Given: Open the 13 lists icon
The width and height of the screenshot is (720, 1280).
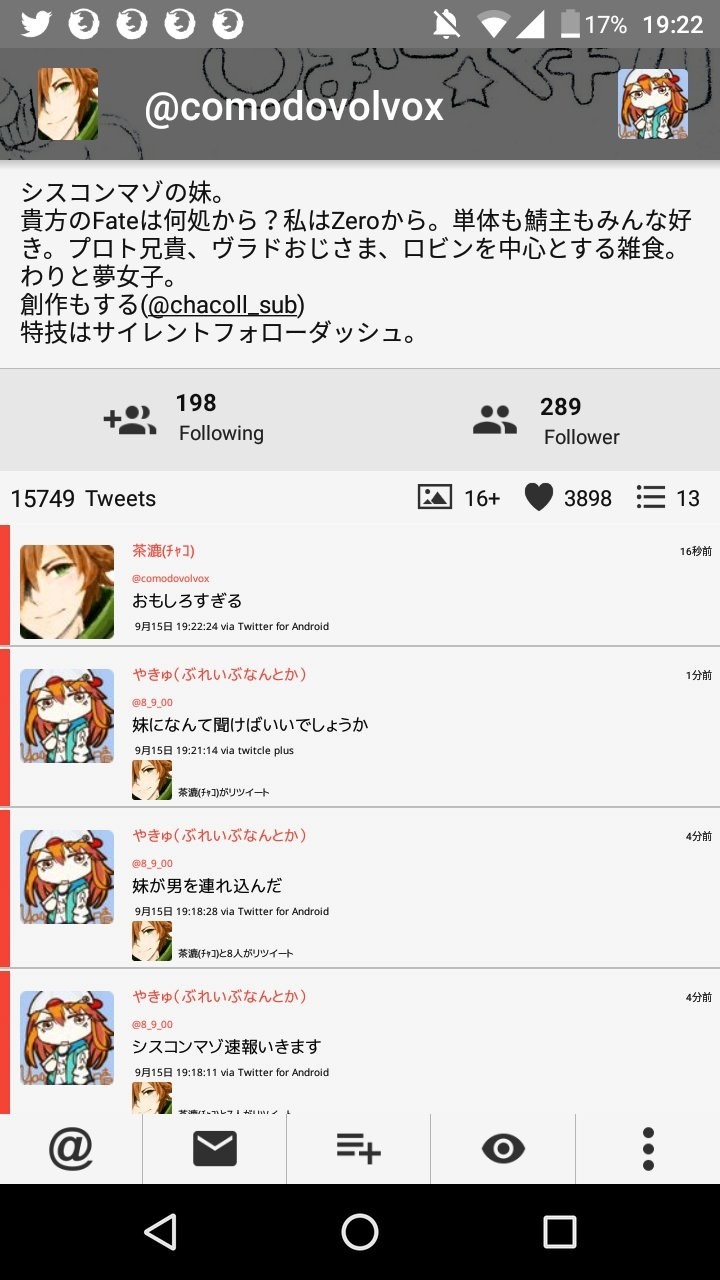Looking at the screenshot, I should point(668,497).
